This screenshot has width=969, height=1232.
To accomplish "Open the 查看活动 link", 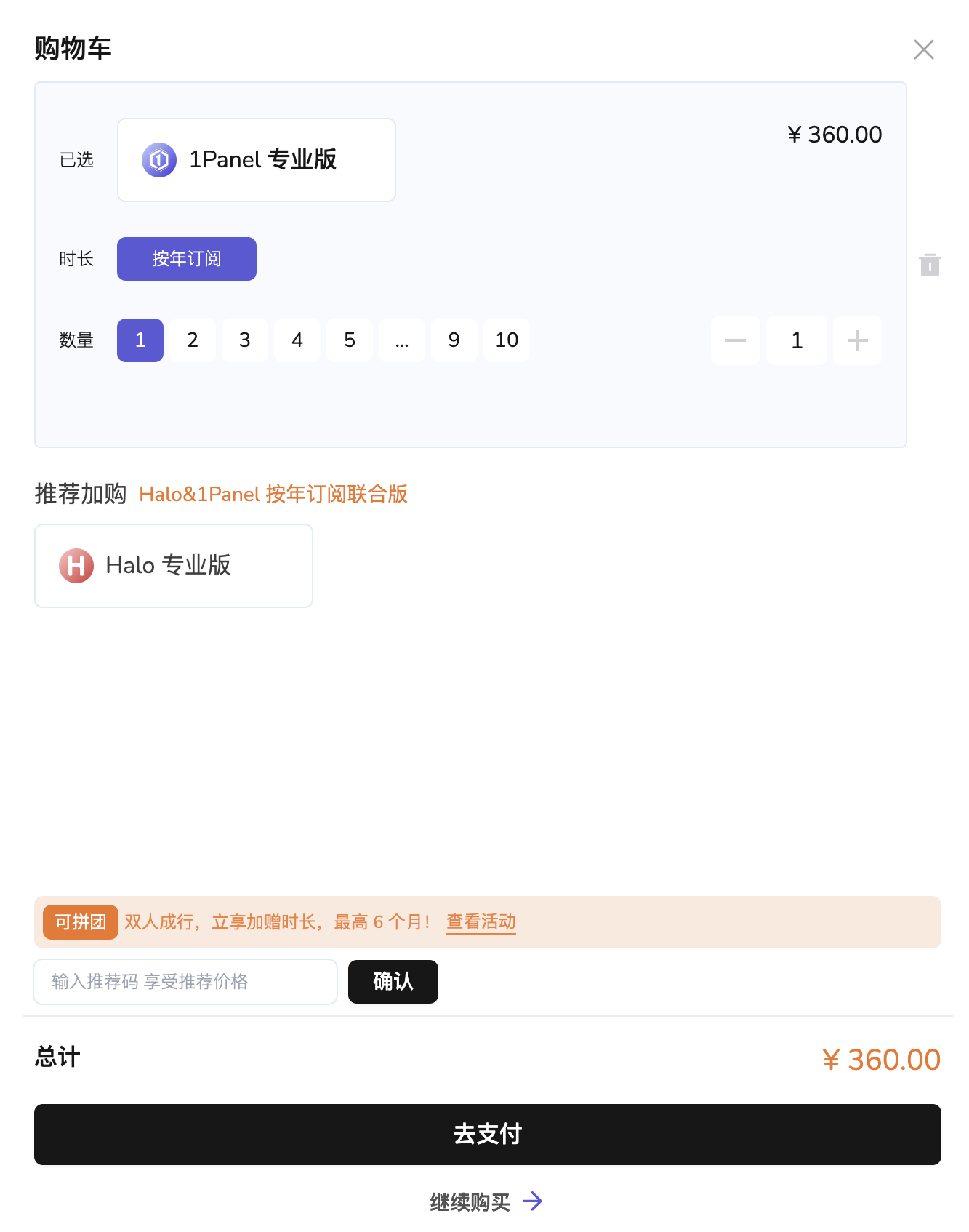I will (x=481, y=922).
